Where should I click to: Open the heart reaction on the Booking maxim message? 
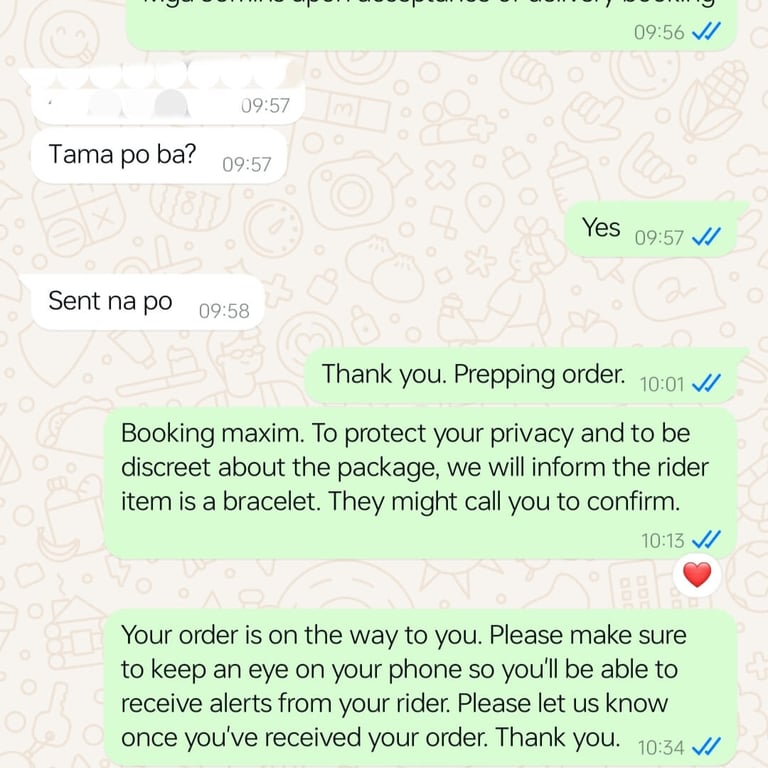(x=697, y=575)
